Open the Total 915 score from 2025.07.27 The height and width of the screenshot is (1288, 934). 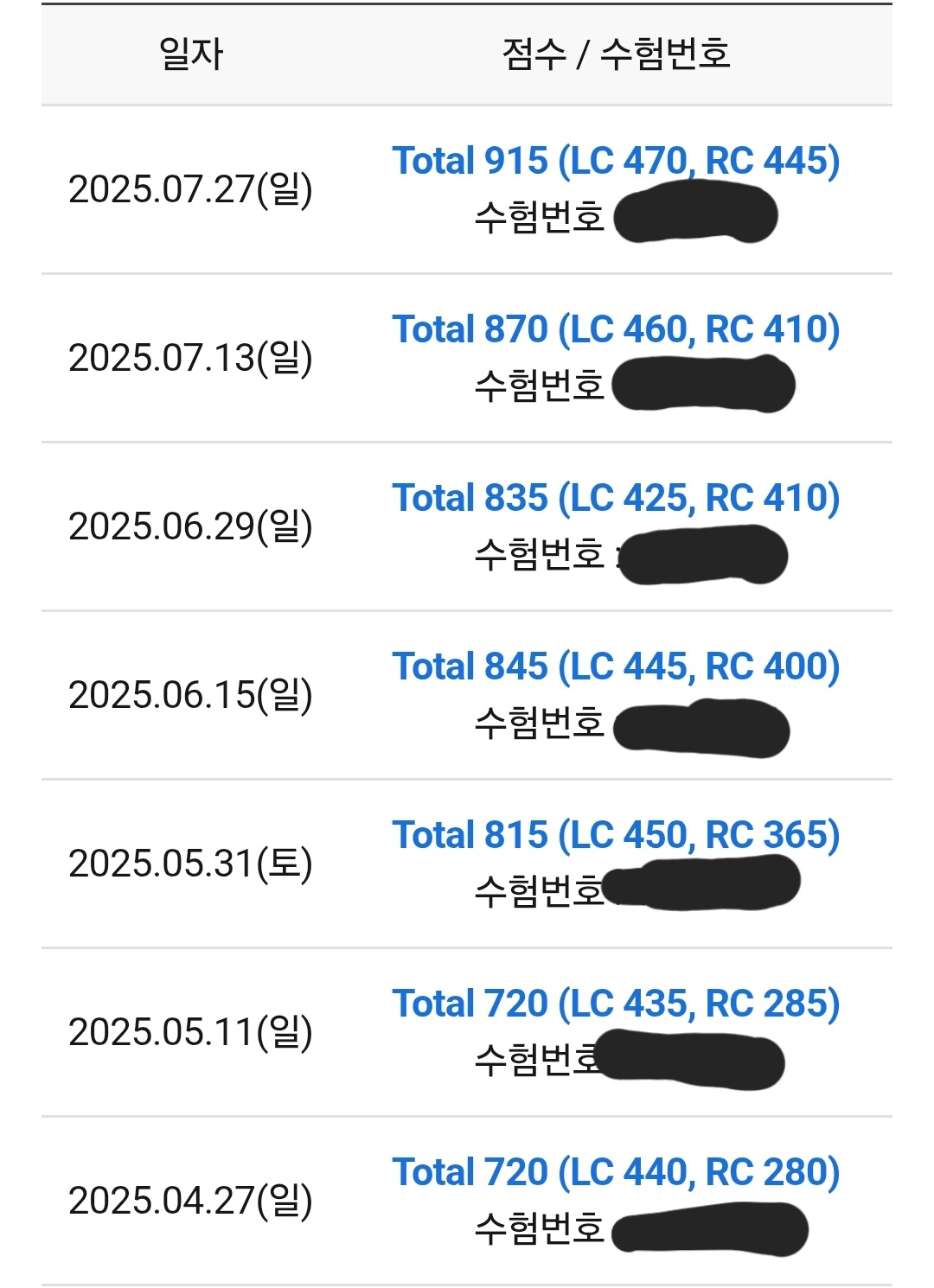point(616,161)
